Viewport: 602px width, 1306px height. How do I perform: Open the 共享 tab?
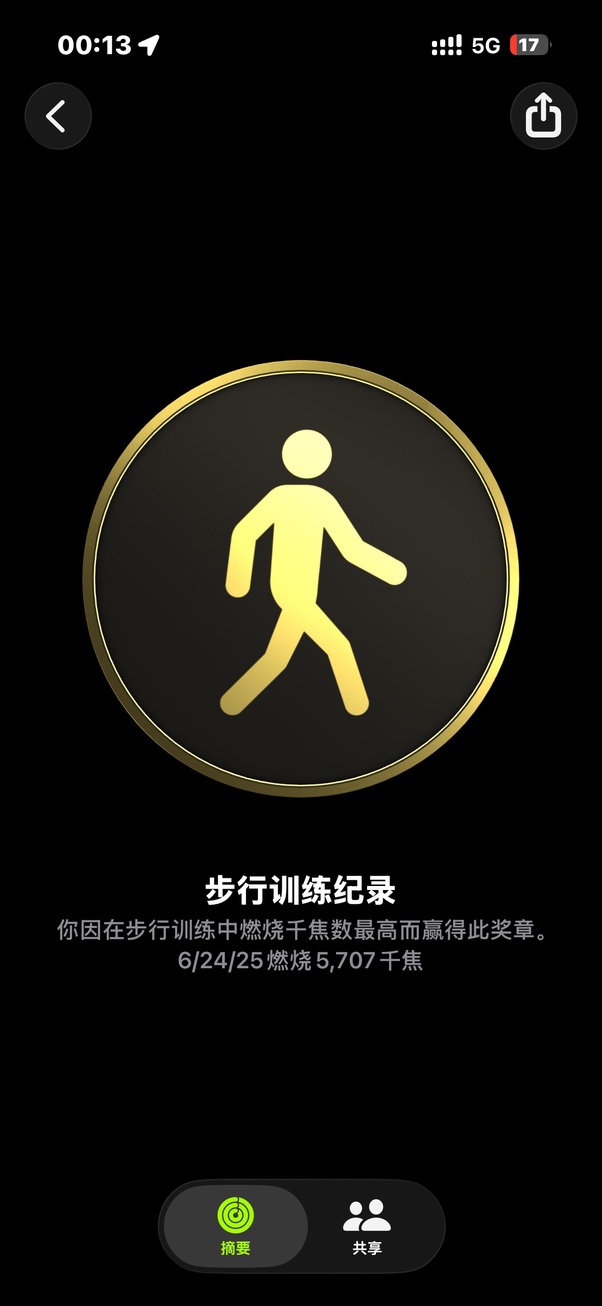tap(367, 1226)
